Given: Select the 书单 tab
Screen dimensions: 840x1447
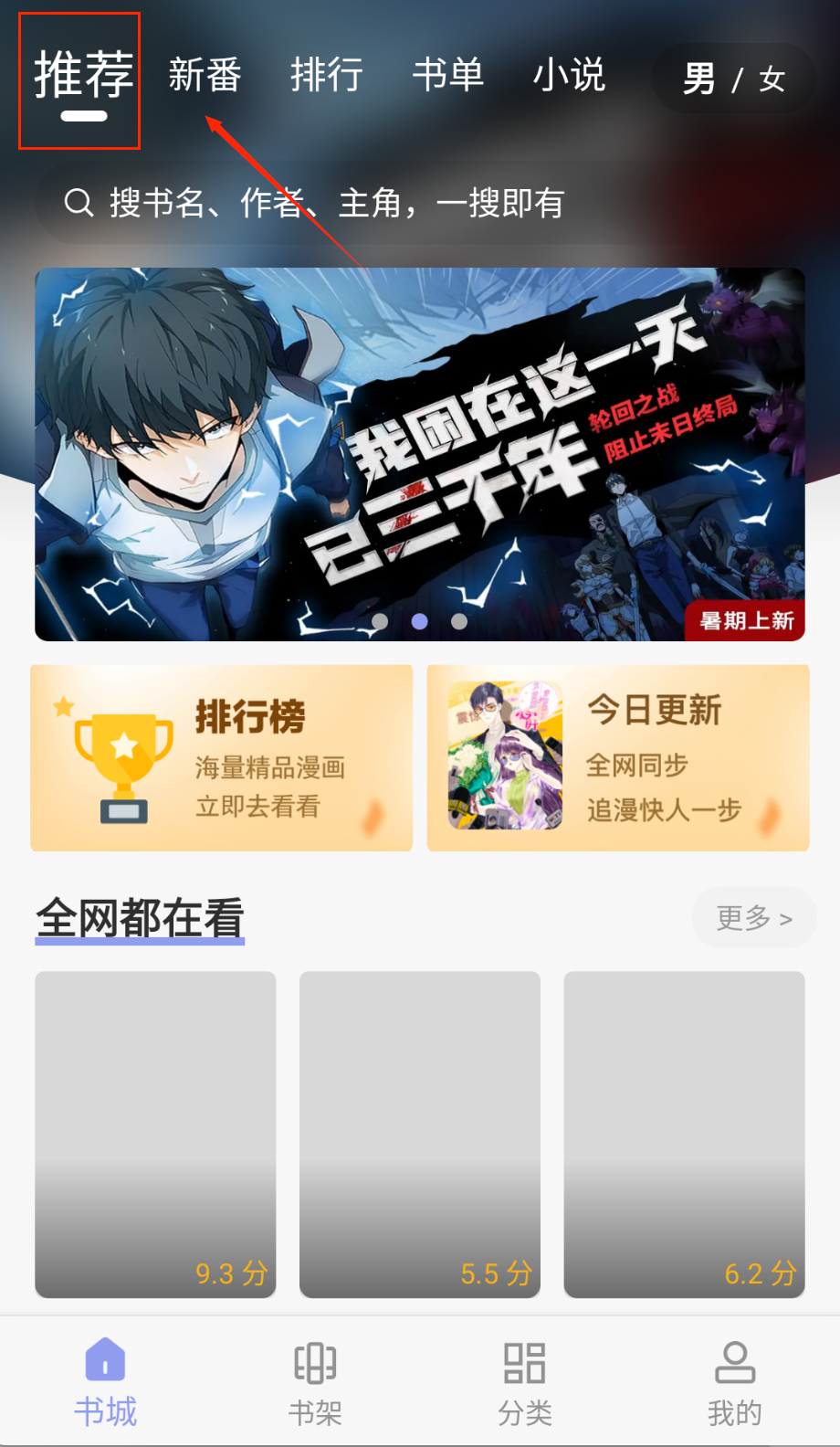Looking at the screenshot, I should (x=447, y=75).
